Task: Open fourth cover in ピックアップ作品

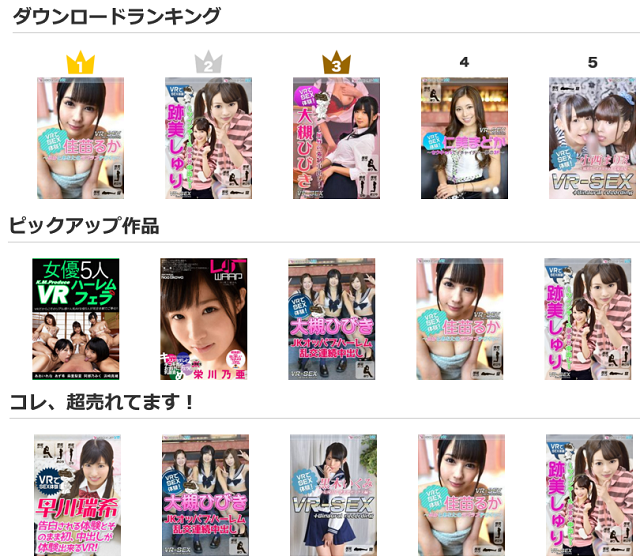Action: pos(460,318)
